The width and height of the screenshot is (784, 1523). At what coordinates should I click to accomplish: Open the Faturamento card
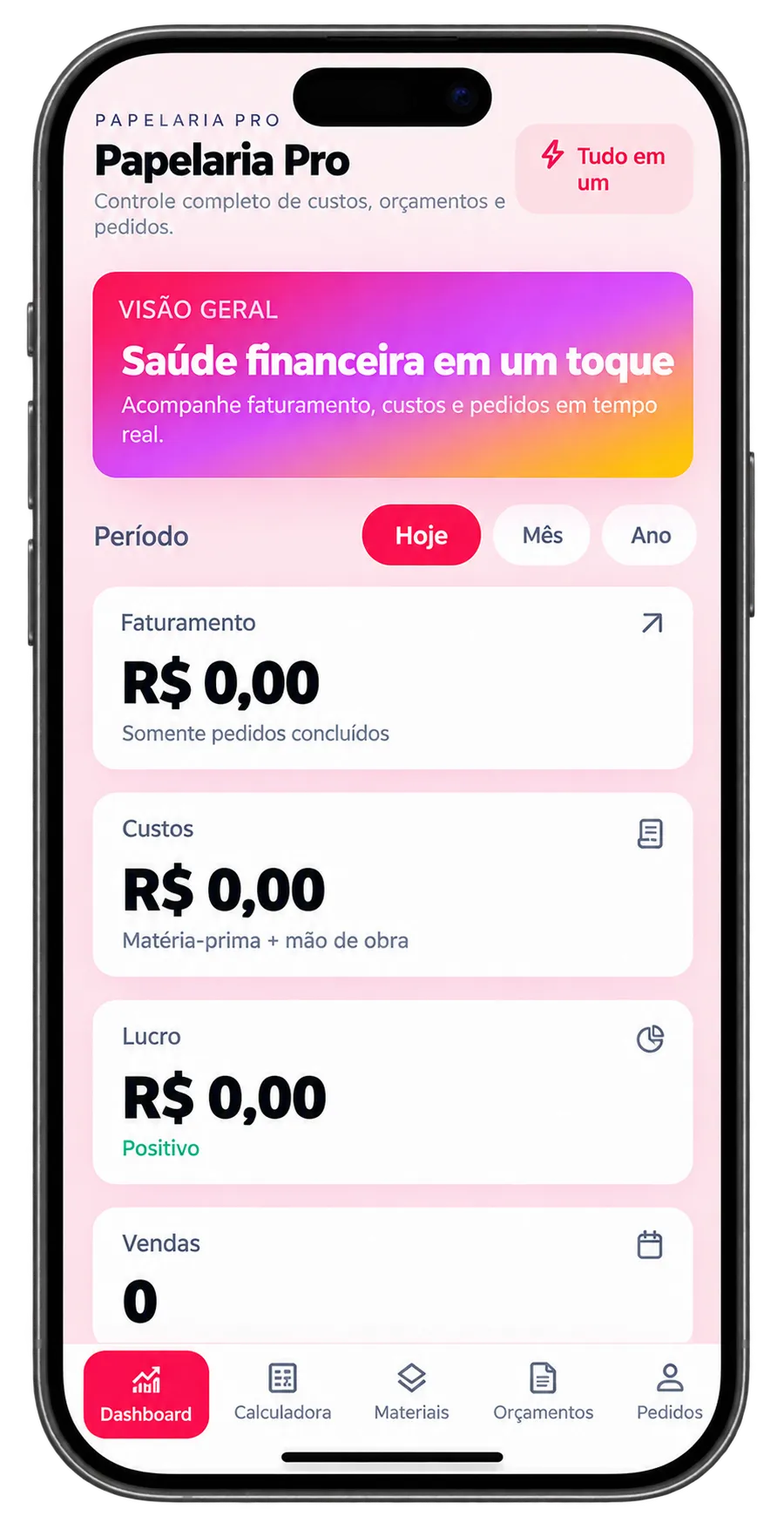(x=393, y=678)
